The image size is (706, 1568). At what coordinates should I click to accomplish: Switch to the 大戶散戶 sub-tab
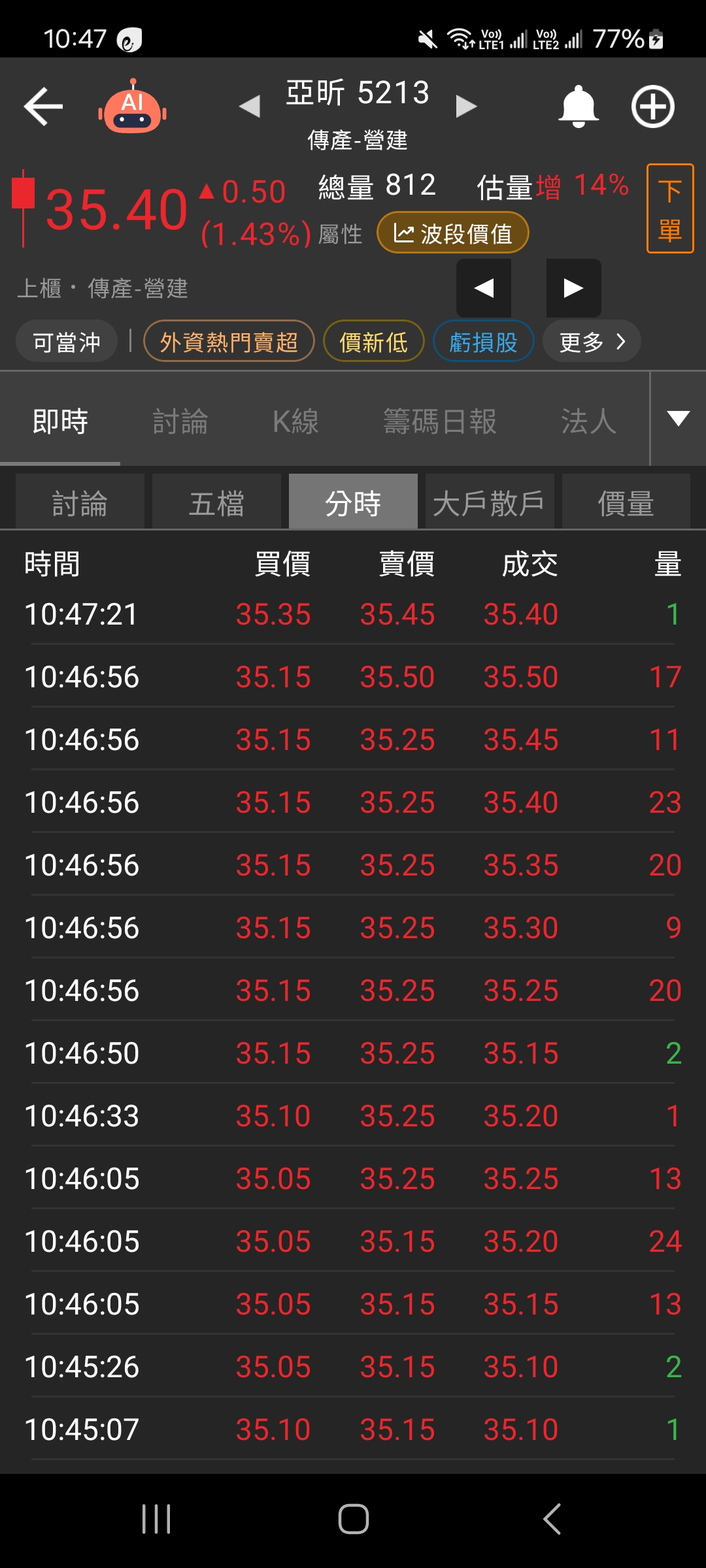pos(489,503)
